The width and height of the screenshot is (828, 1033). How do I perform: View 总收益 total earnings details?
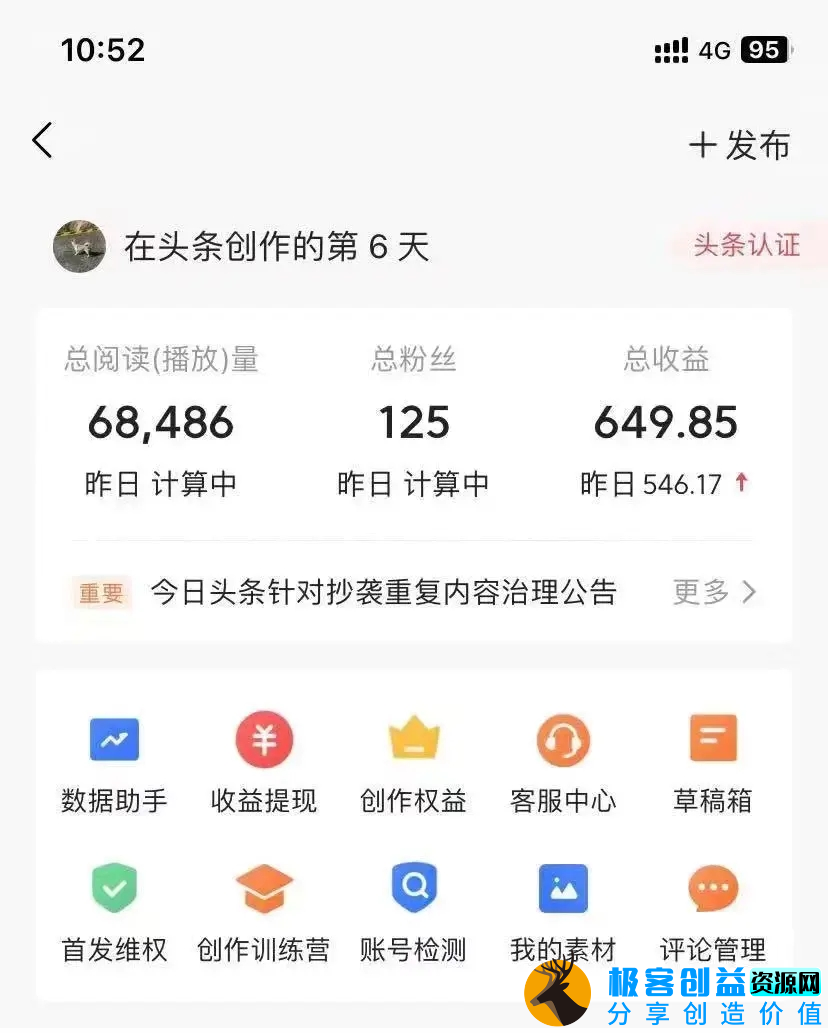coord(665,421)
